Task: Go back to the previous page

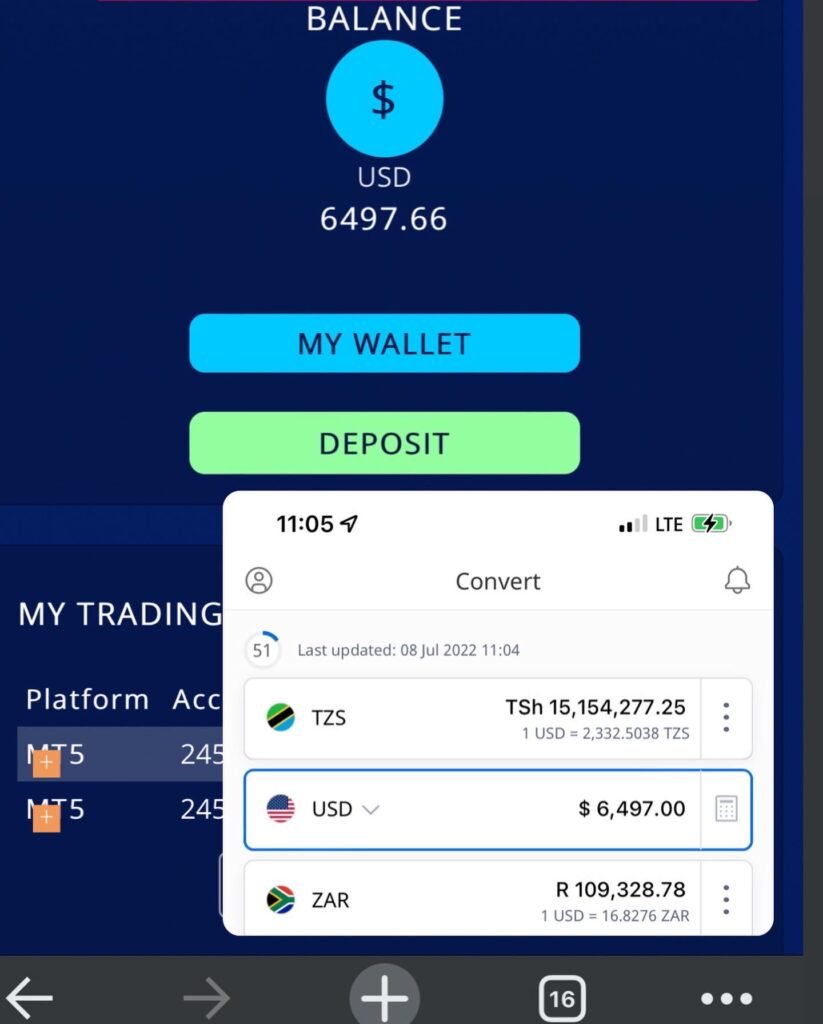Action: click(x=30, y=997)
